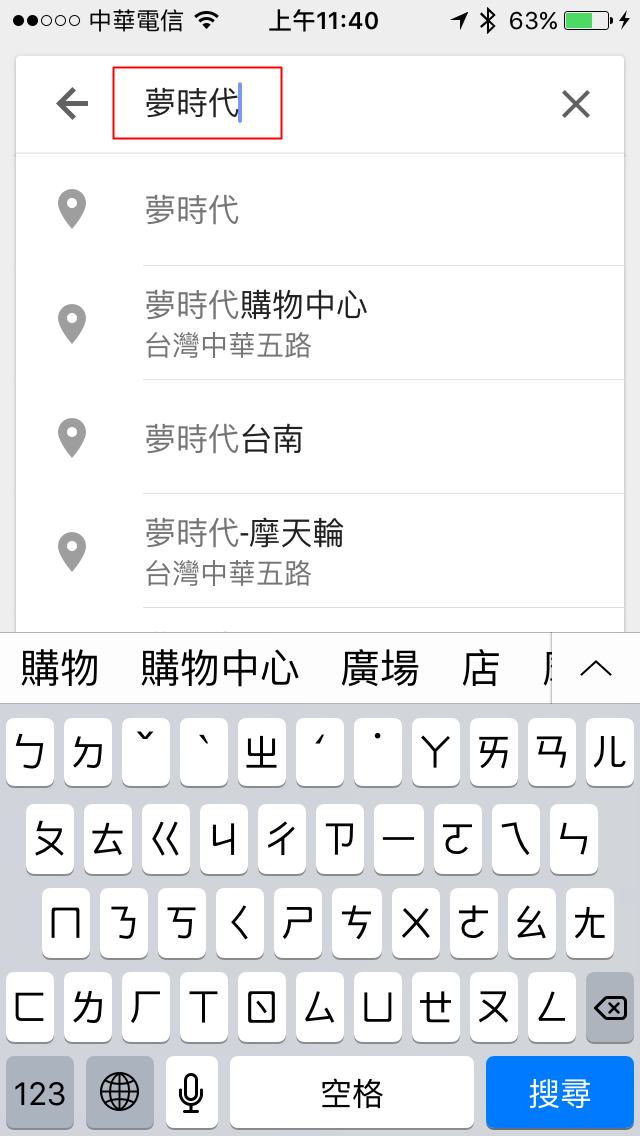This screenshot has width=640, height=1136.
Task: Select the 夢時代-摩天輪 suggestion
Action: tap(320, 551)
